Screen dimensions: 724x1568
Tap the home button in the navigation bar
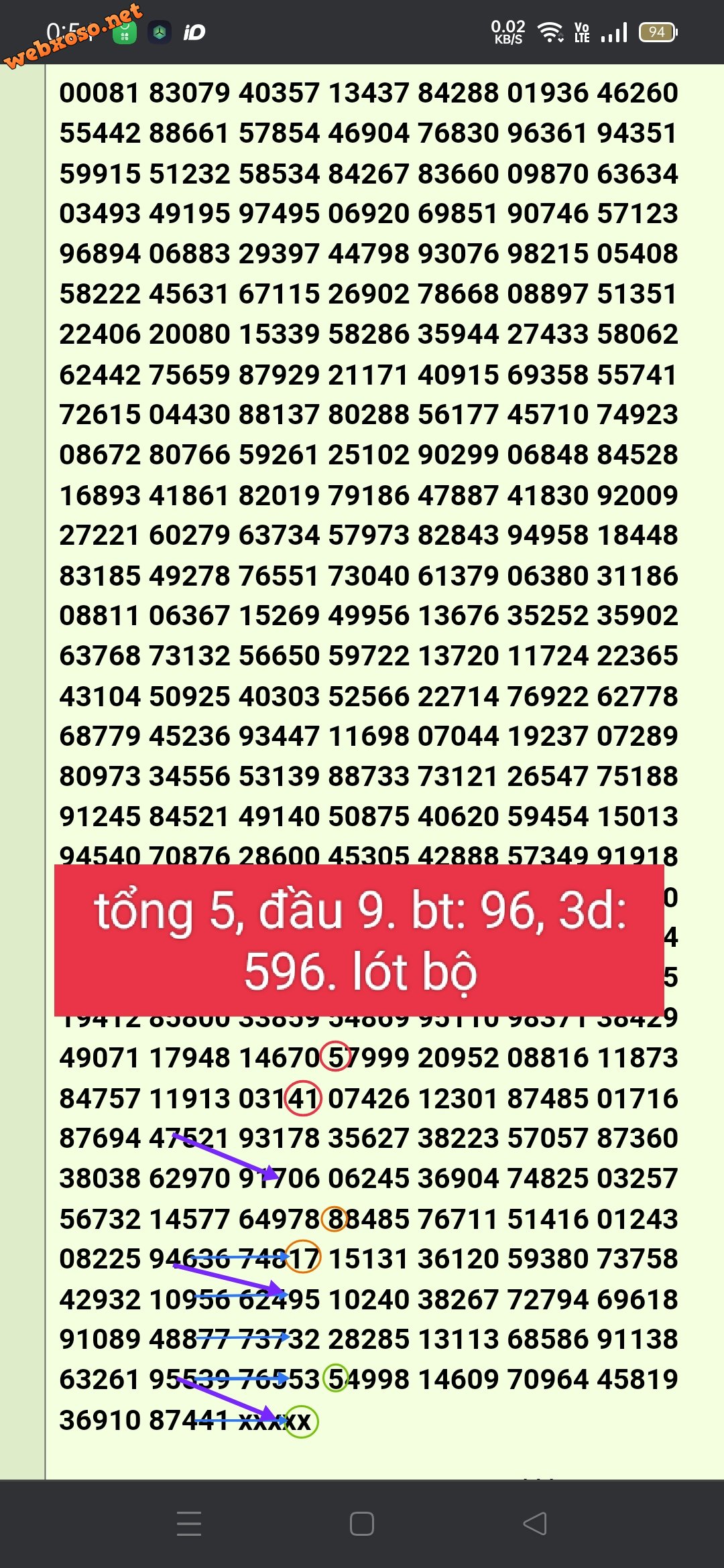point(362,1523)
